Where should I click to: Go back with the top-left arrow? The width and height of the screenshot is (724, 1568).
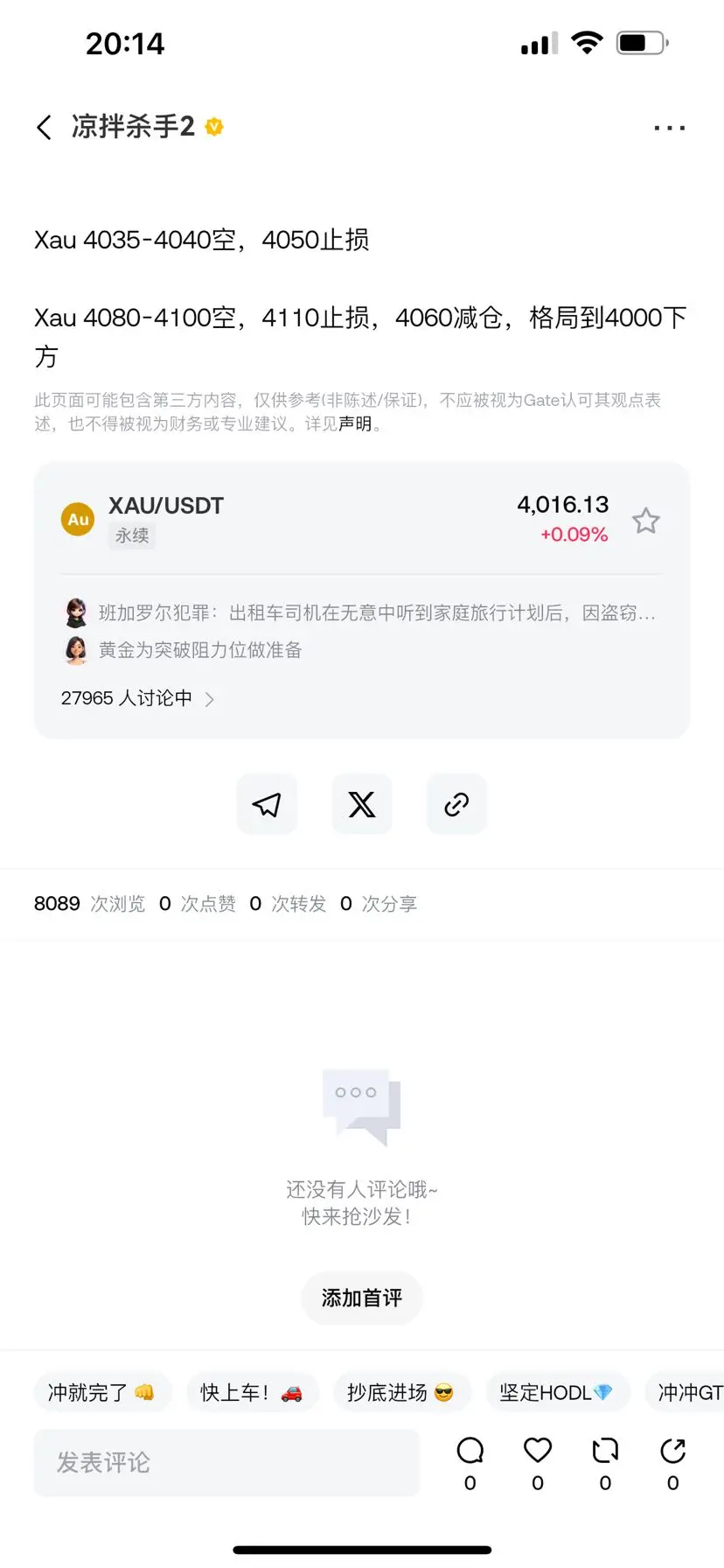click(x=45, y=127)
